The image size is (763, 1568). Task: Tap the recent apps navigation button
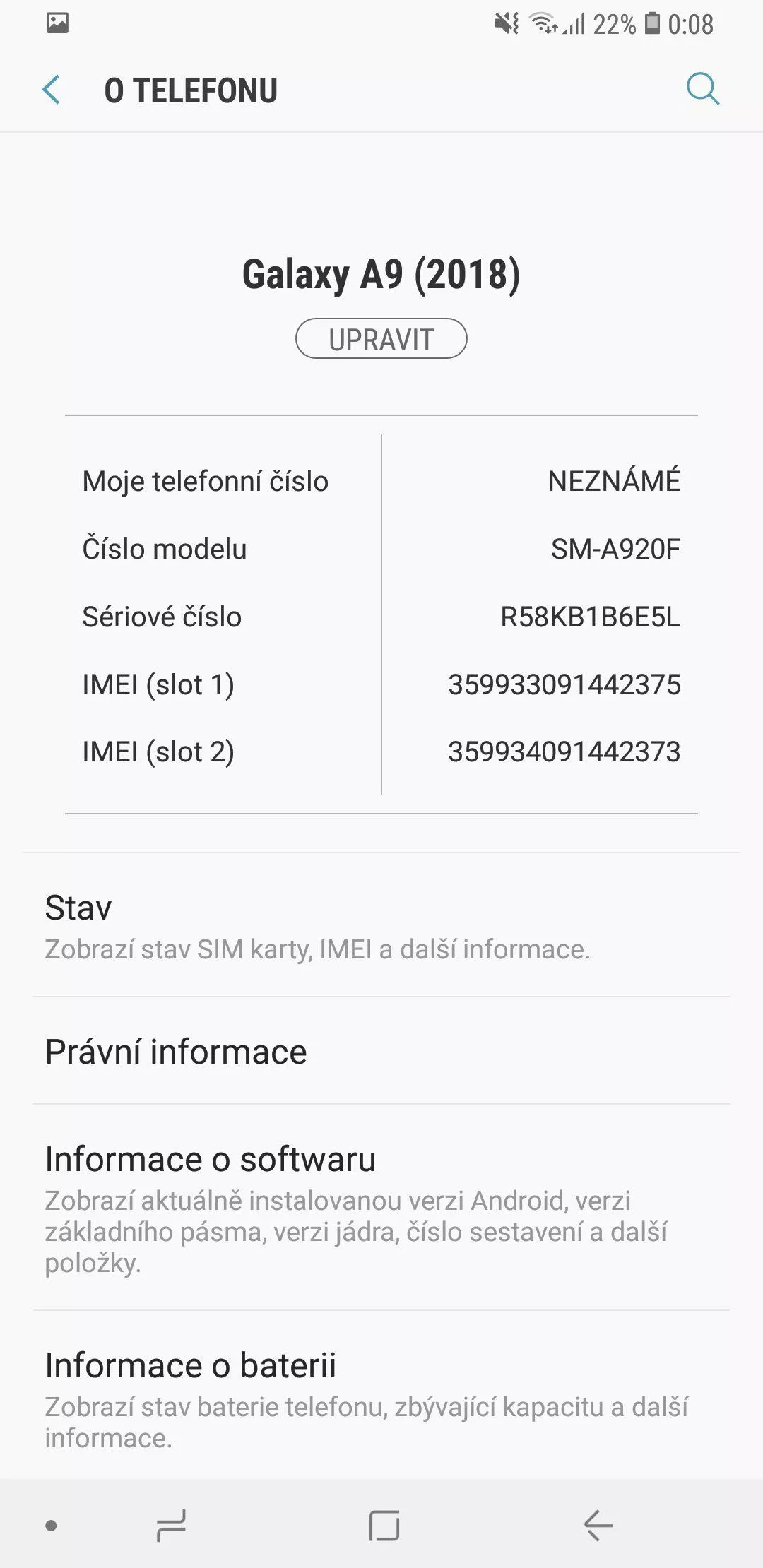point(171,1525)
